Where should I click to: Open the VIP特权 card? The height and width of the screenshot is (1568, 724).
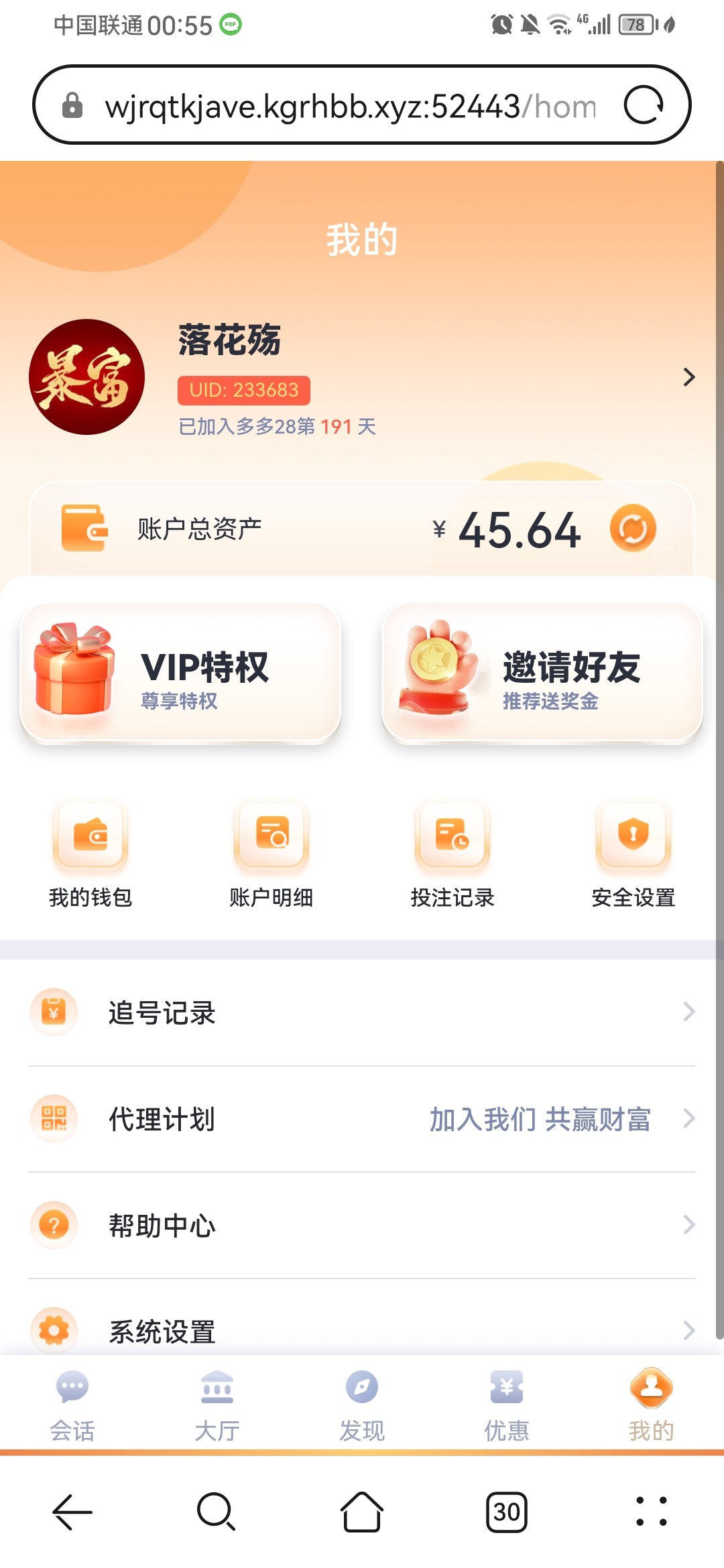click(x=181, y=673)
